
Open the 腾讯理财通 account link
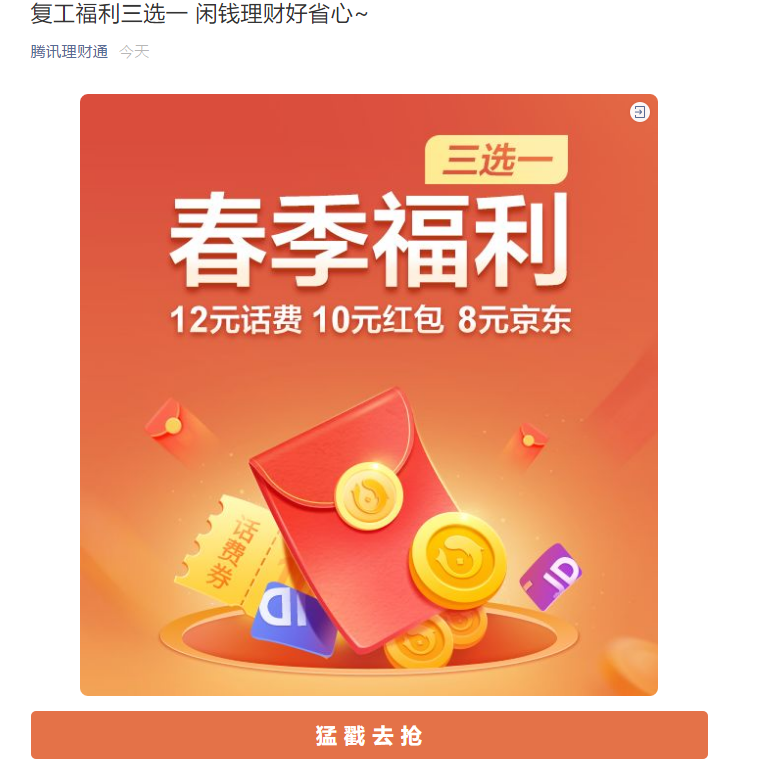tap(69, 52)
